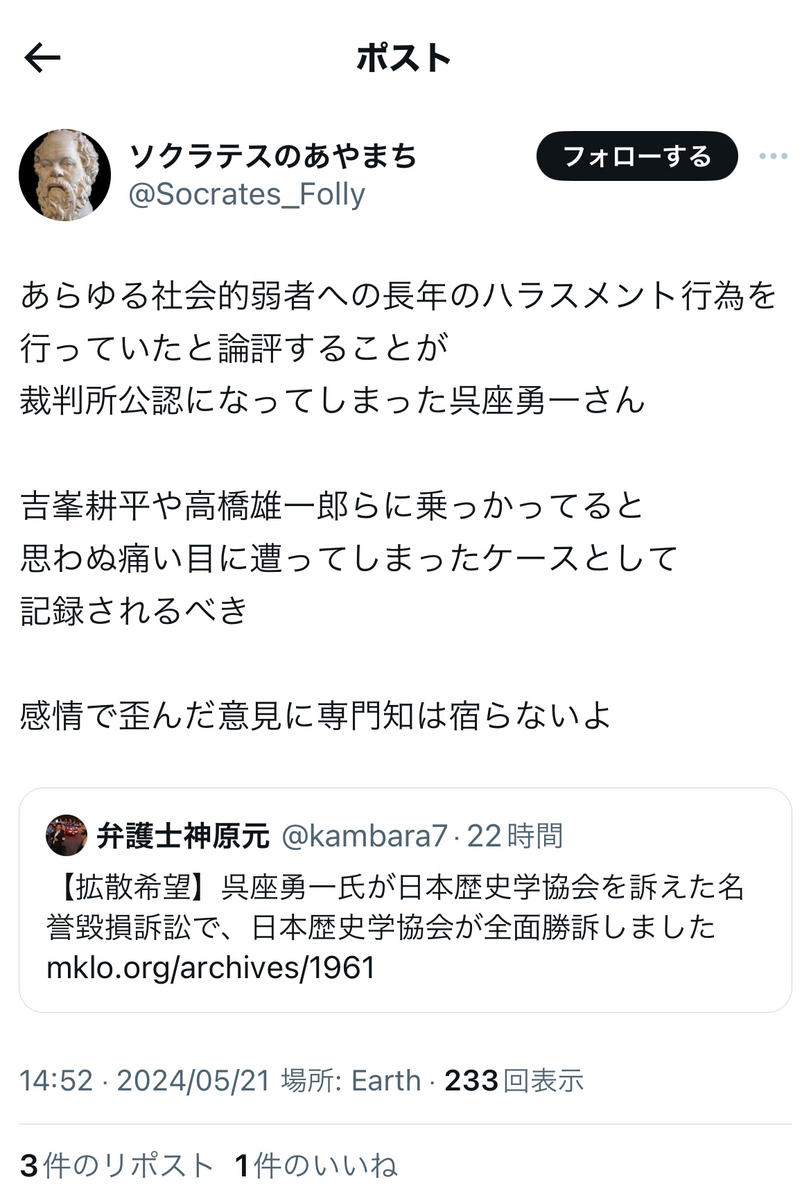811x1200 pixels.
Task: Go back using the arrow icon
Action: tap(42, 59)
